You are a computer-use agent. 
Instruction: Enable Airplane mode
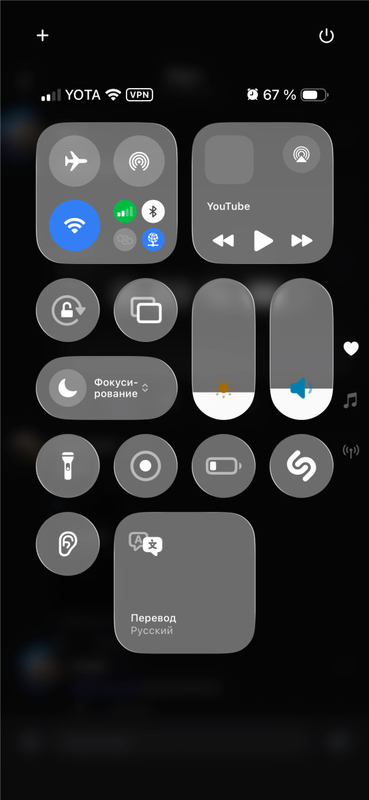click(x=75, y=161)
